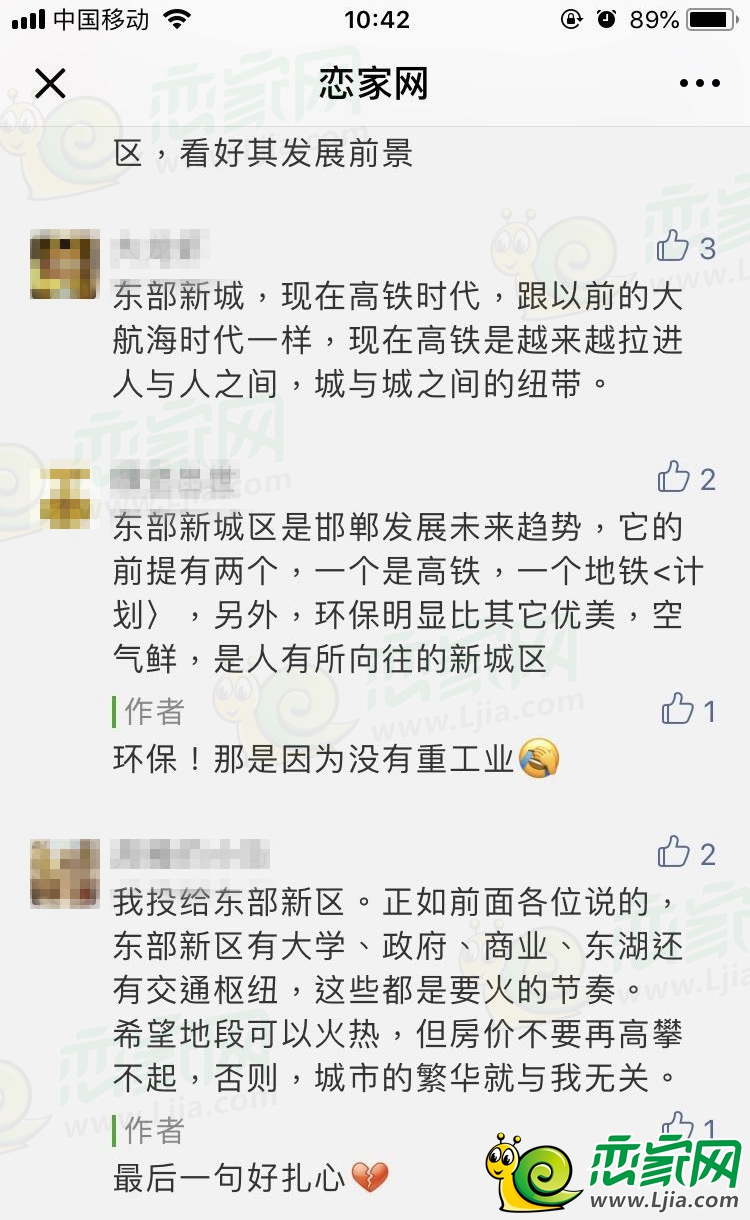Like the comment about 高铁时代 and 大航海时代
Screen dimensions: 750x1220
(674, 246)
